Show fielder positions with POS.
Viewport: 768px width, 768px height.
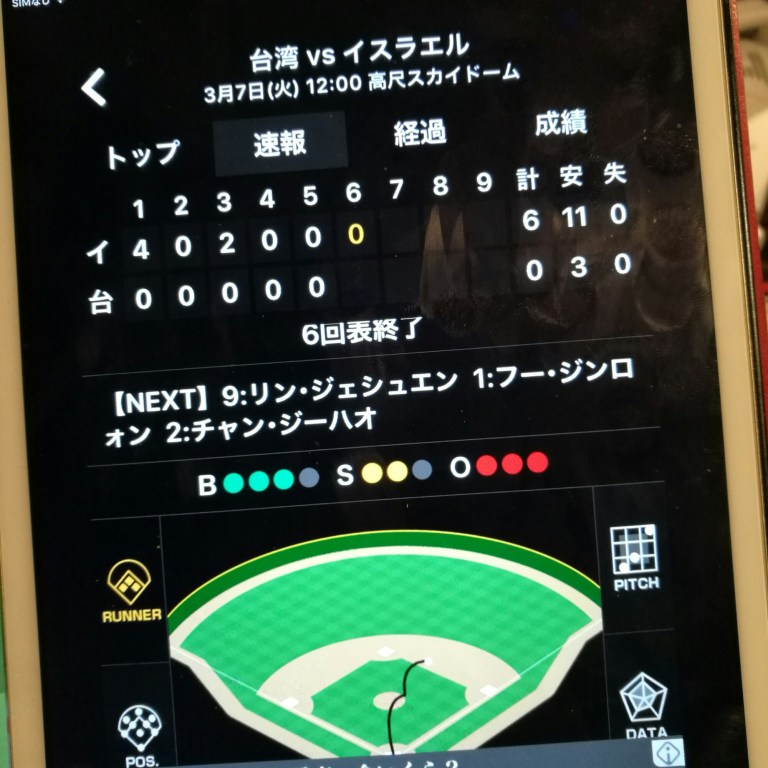pos(139,733)
